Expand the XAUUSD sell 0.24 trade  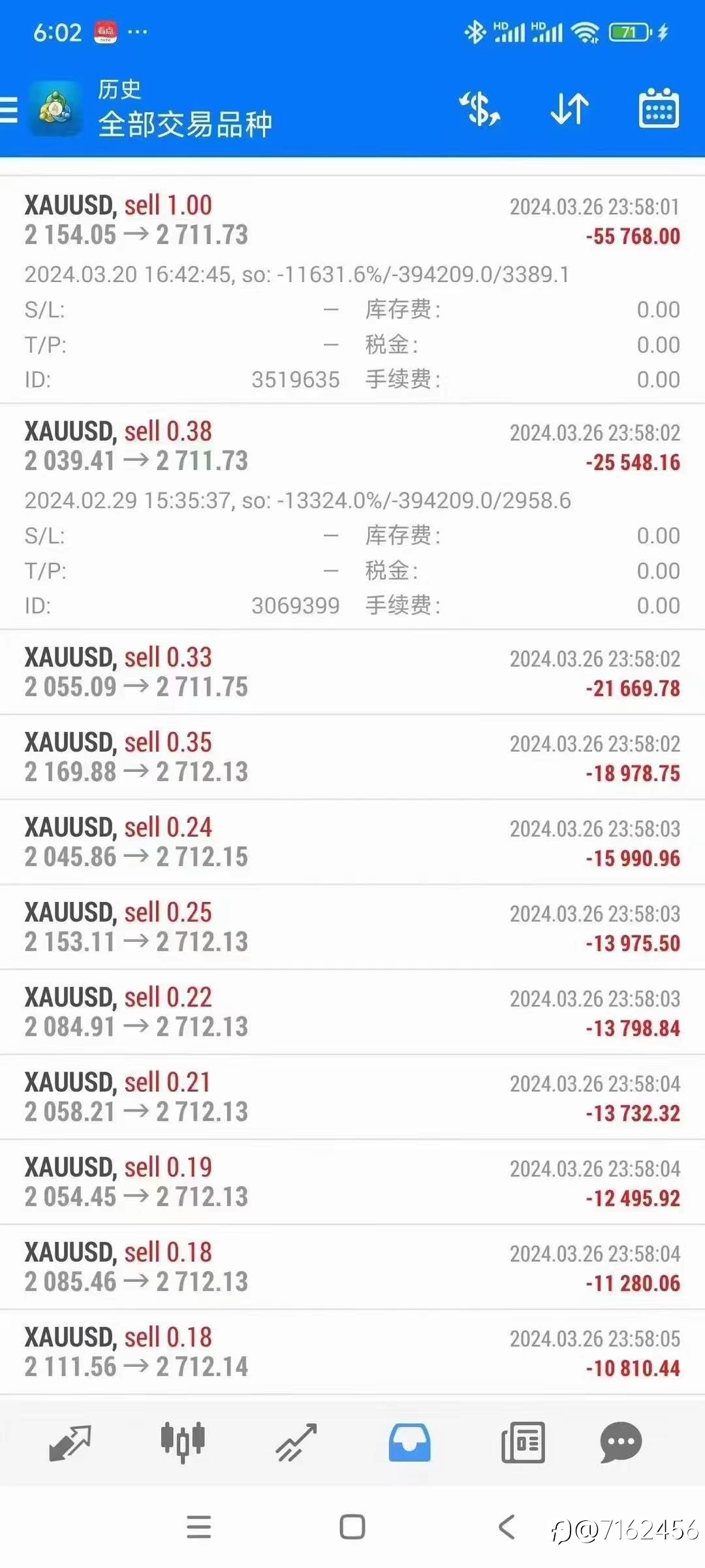coord(352,842)
